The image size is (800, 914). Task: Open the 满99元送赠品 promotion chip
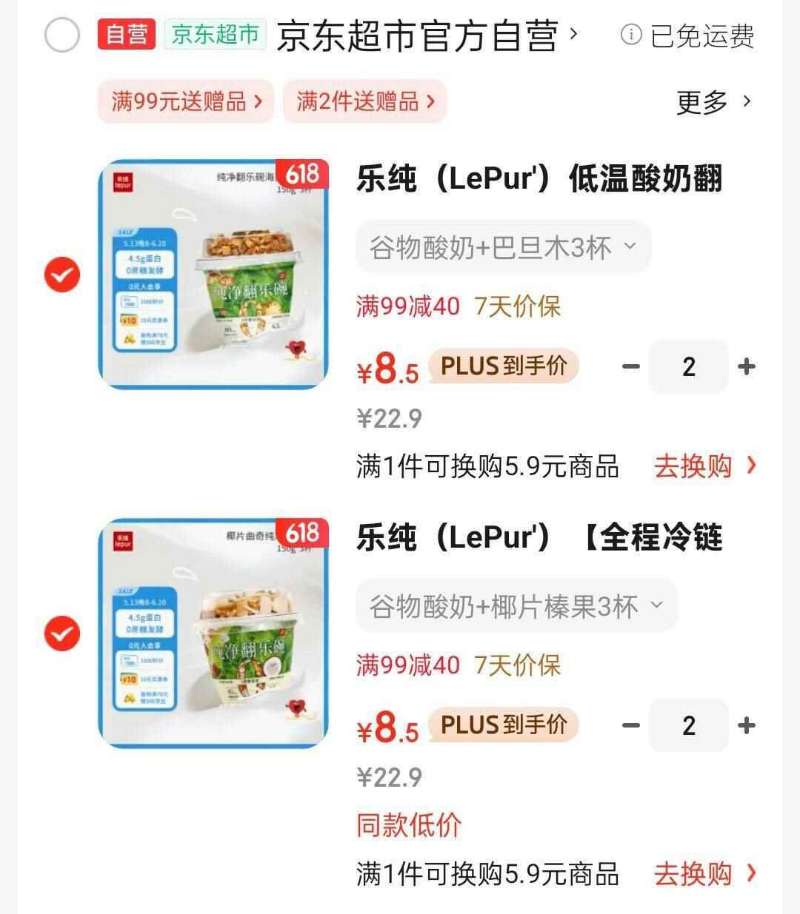(x=186, y=101)
